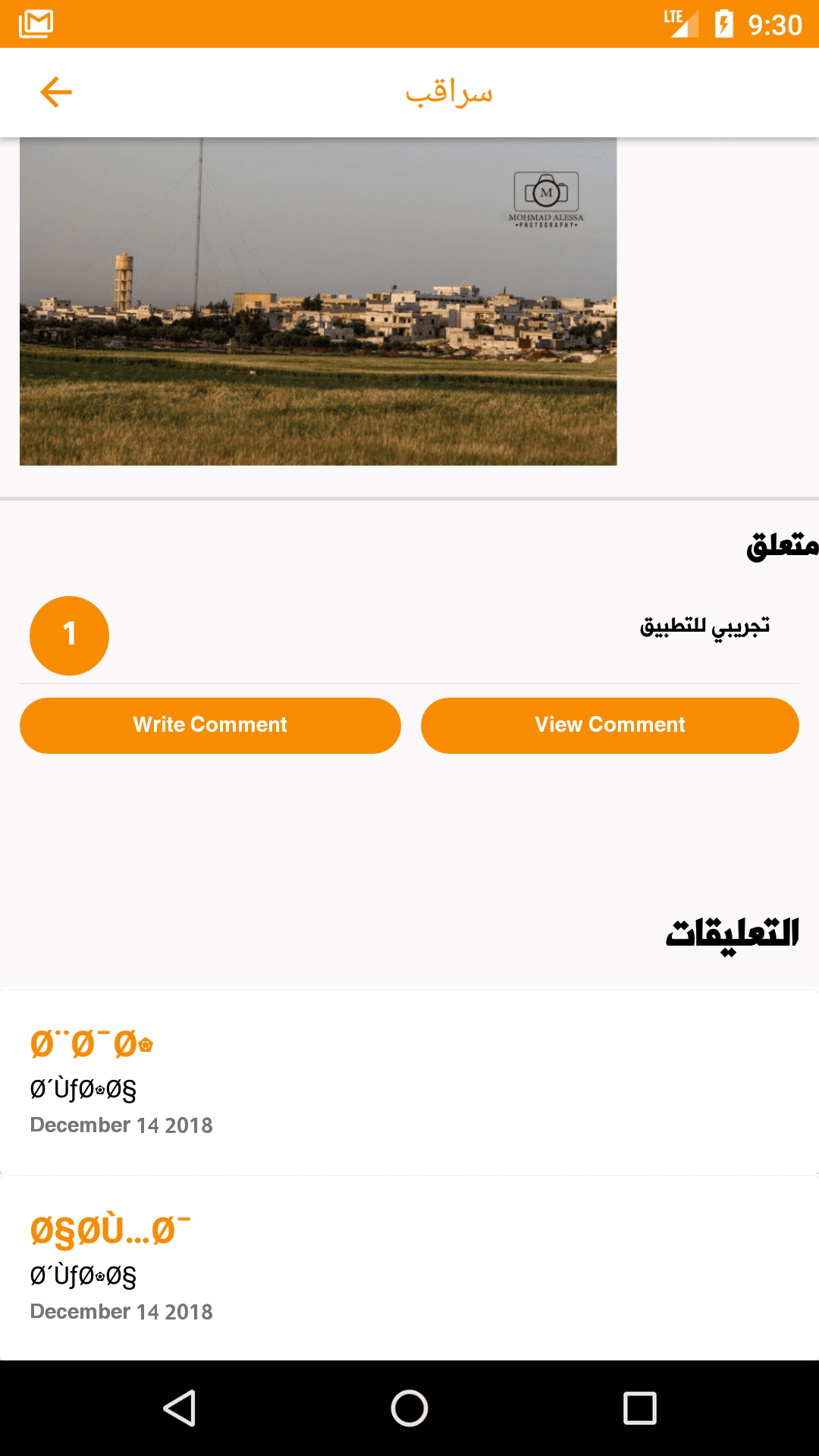819x1456 pixels.
Task: Tap the system home button
Action: (409, 1408)
